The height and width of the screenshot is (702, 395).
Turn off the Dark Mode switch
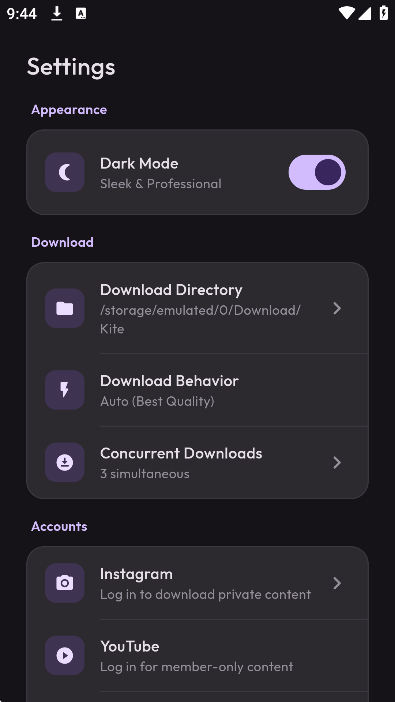pos(317,172)
